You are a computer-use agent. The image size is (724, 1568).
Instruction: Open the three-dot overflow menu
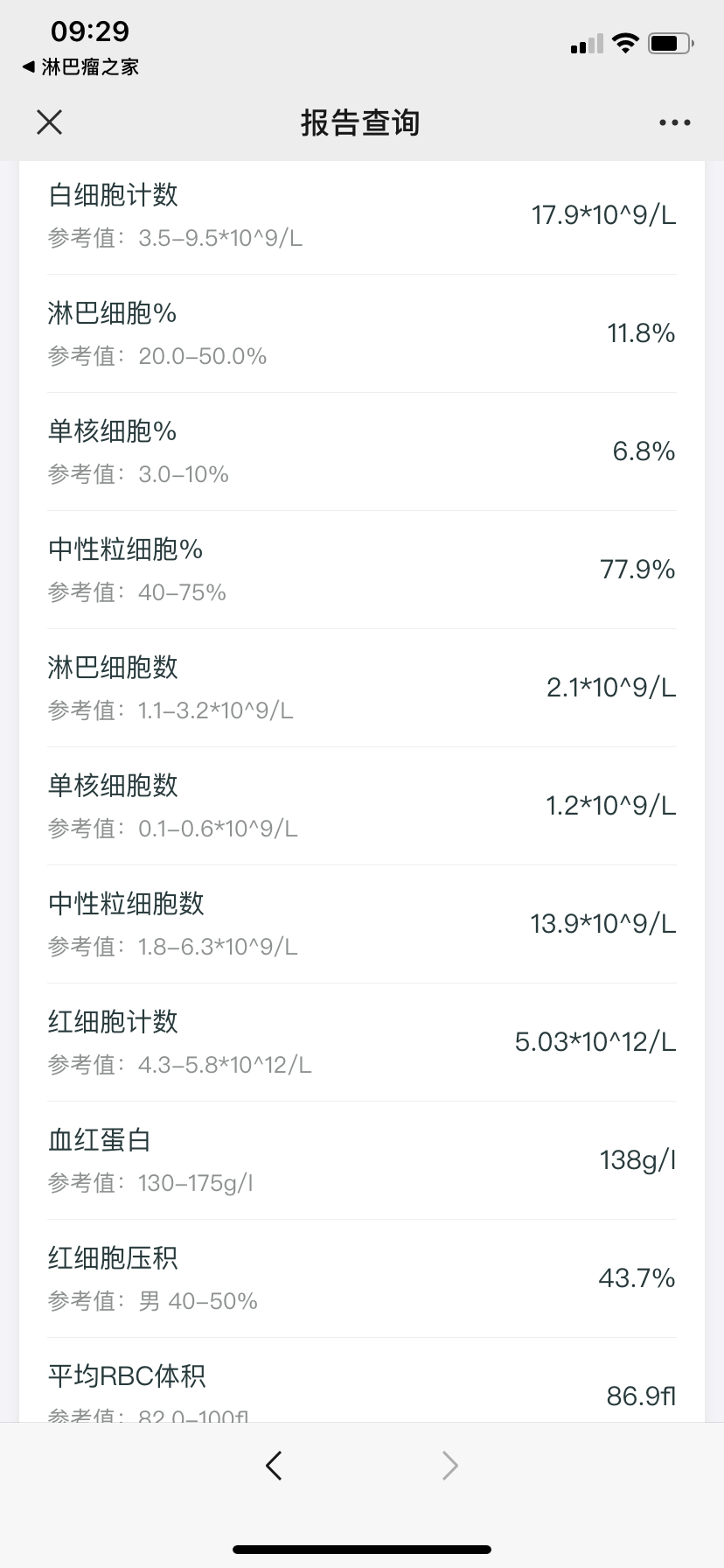point(674,123)
